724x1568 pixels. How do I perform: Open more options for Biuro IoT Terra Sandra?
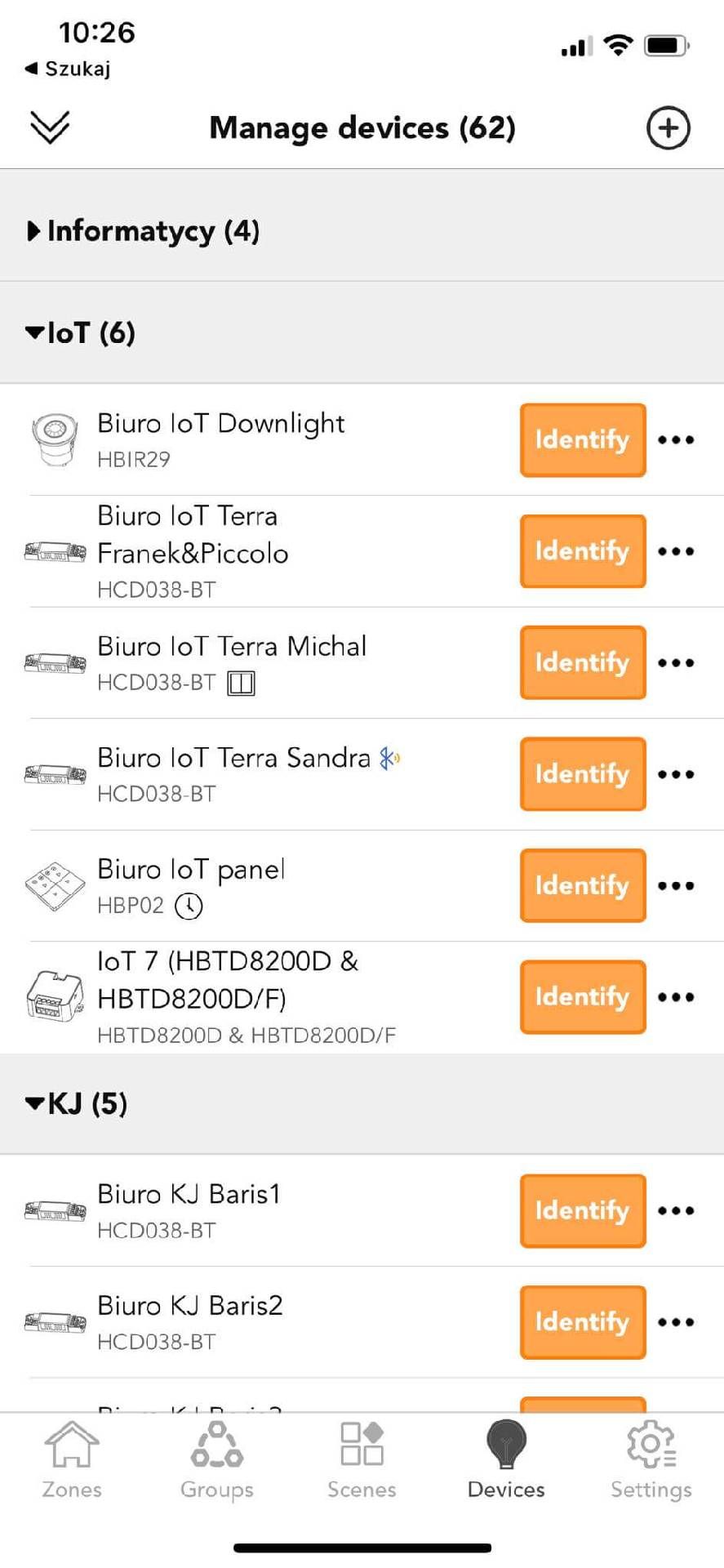tap(676, 774)
